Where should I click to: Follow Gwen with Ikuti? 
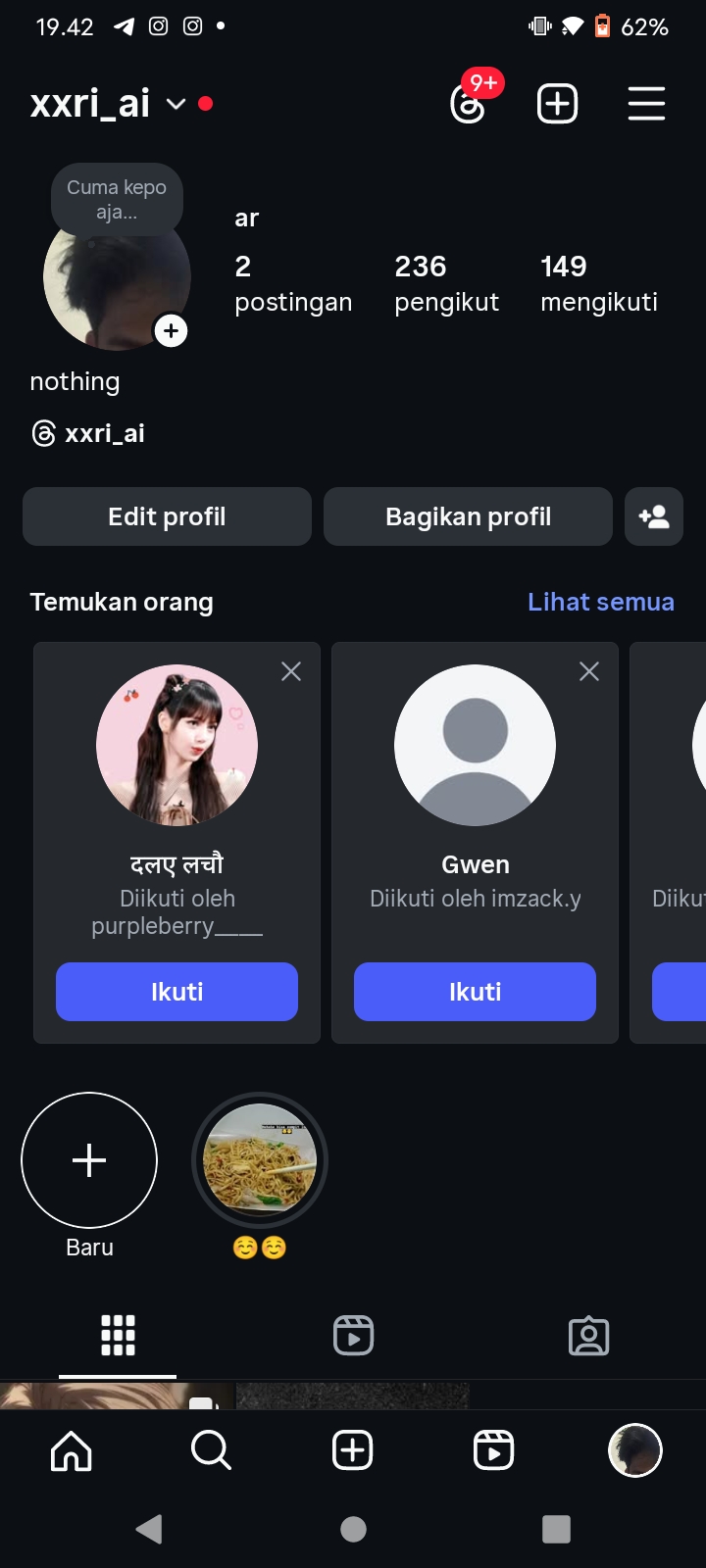pos(475,992)
